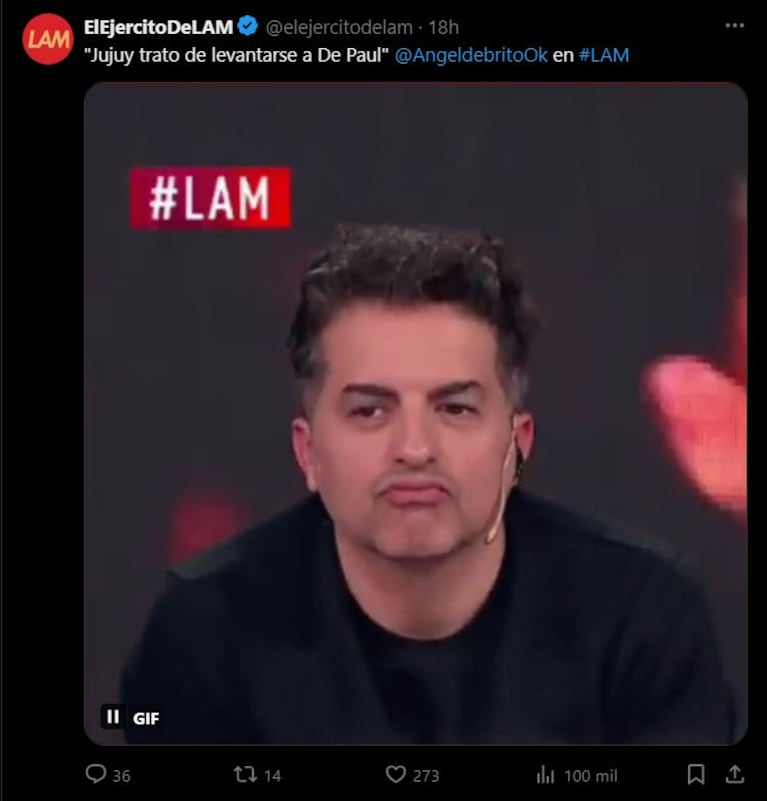Open the ElEjercitoDeLAM account name
The width and height of the screenshot is (767, 801).
click(159, 27)
